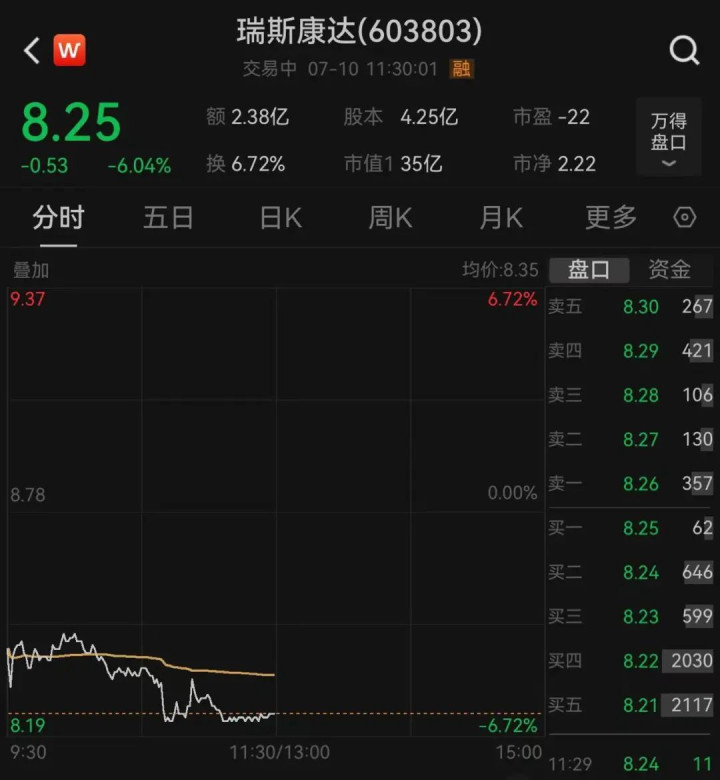
Task: Show the 周K chart tab
Action: 390,217
